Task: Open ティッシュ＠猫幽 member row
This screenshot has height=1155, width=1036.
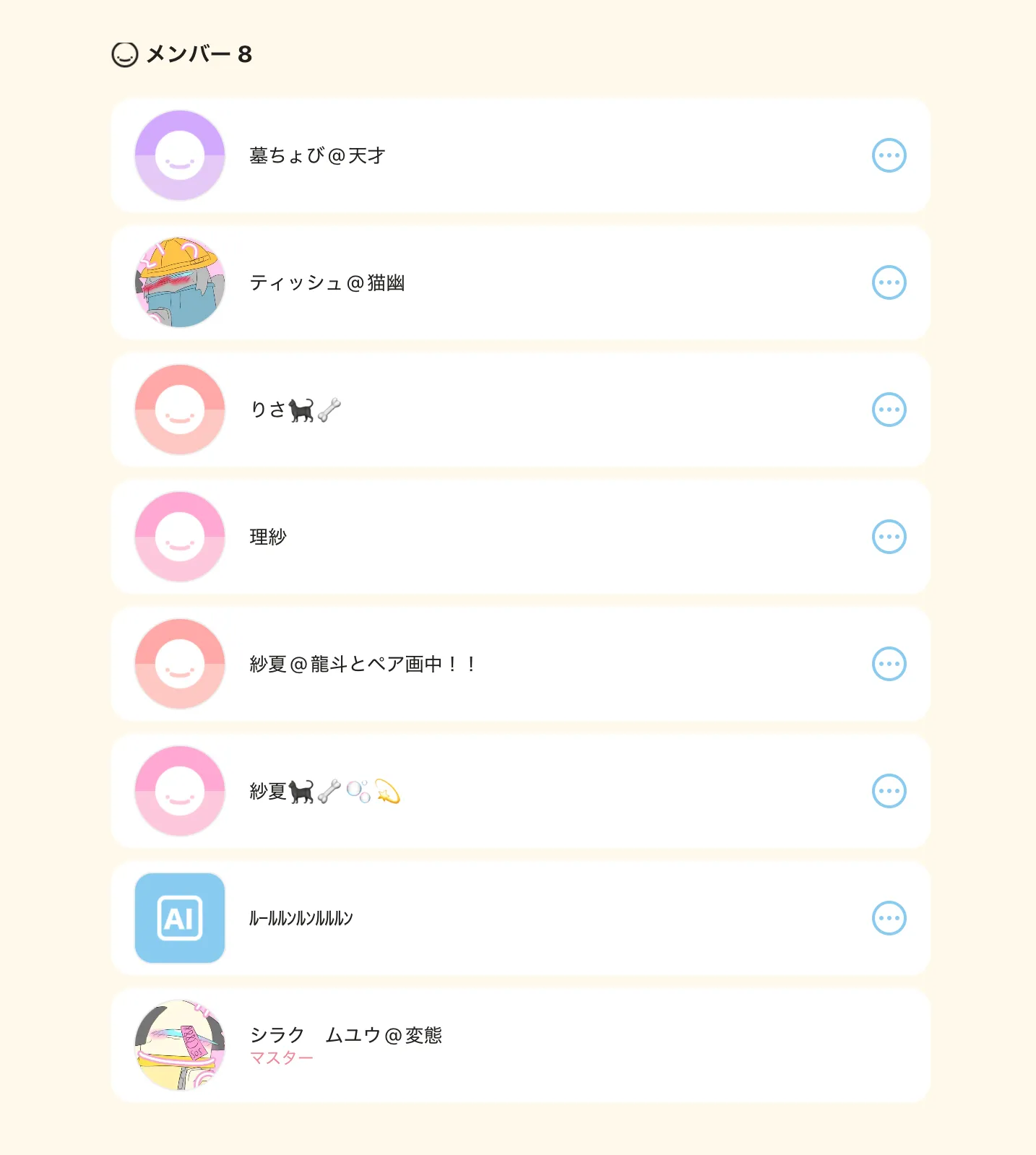Action: (327, 282)
